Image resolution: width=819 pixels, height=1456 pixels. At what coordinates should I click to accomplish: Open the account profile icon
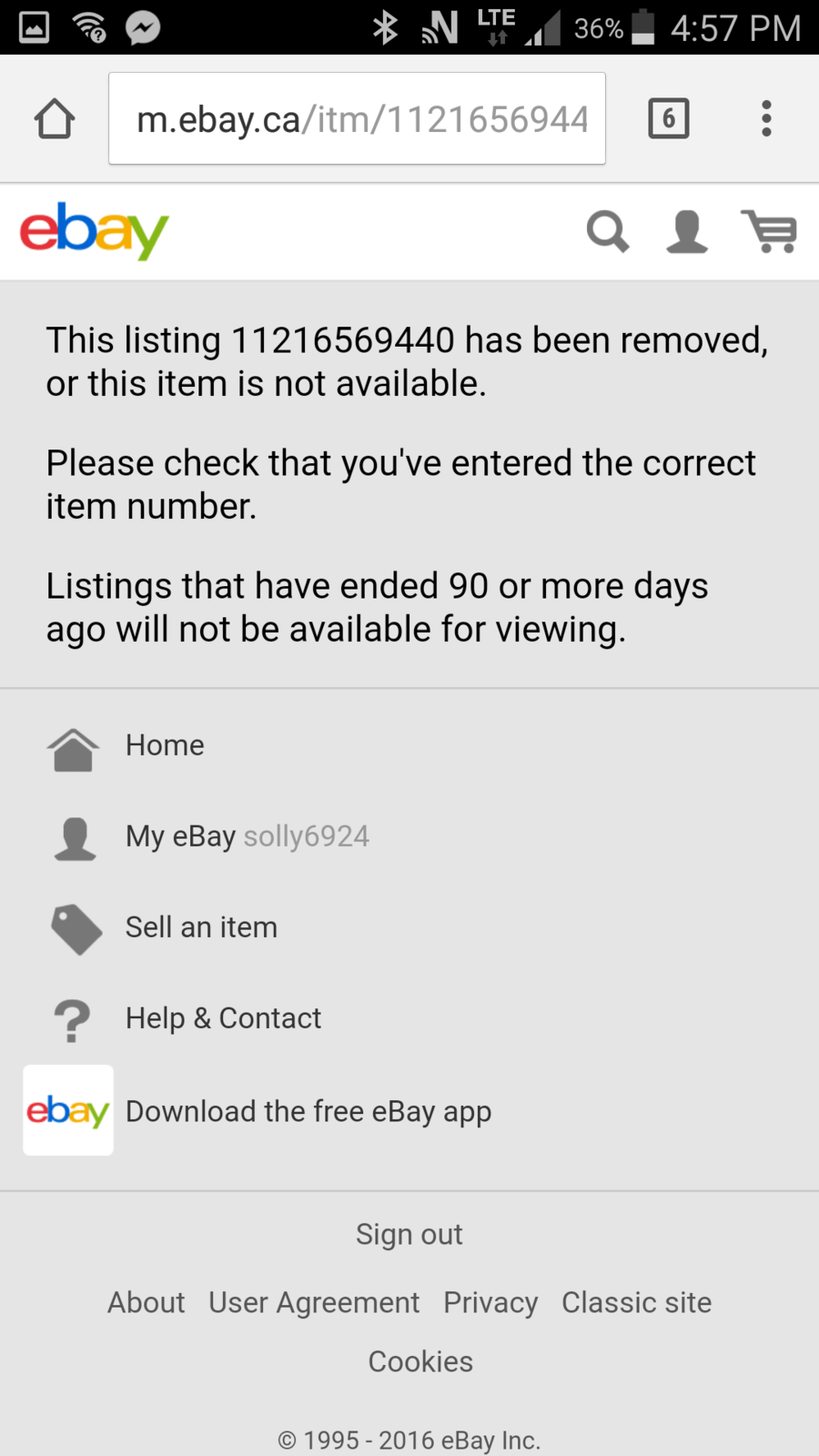[687, 232]
